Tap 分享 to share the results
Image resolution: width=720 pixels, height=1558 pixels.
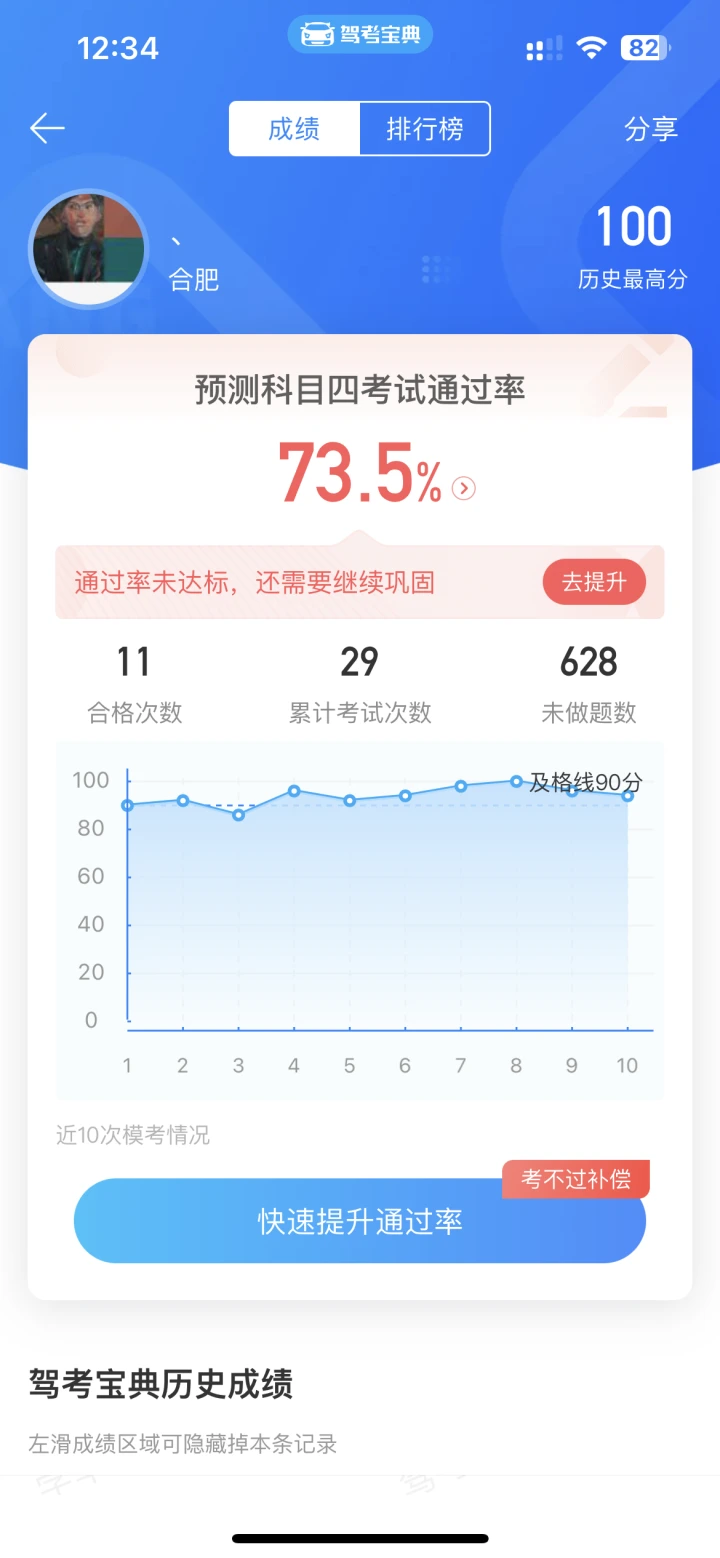pos(651,129)
